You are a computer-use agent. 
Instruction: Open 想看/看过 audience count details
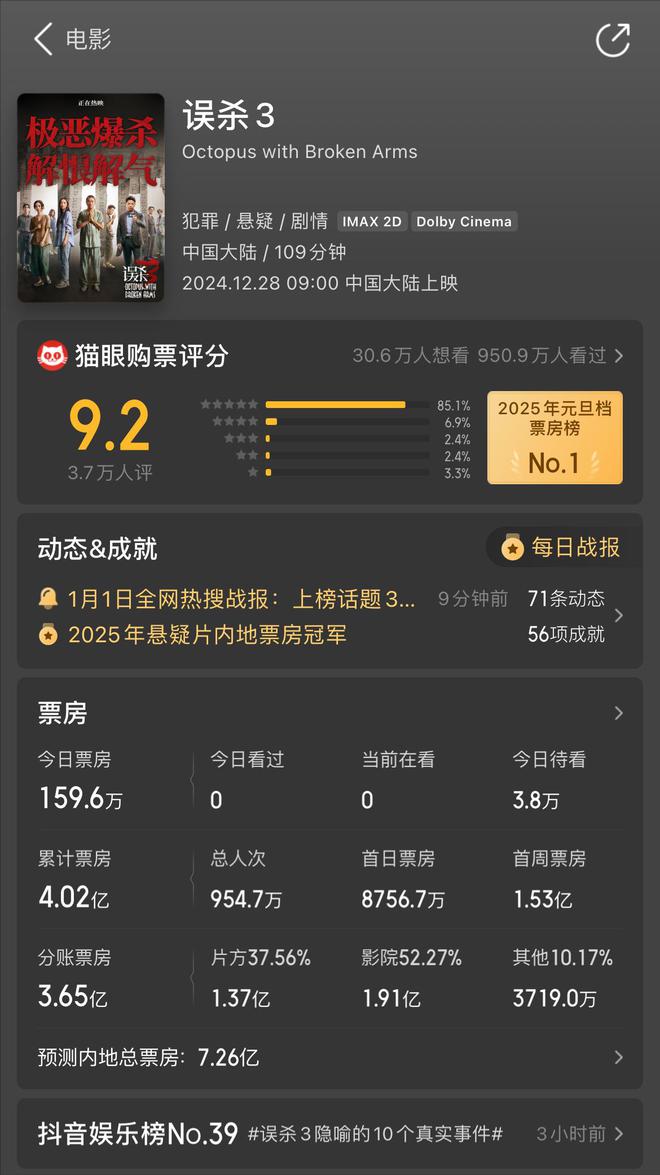click(487, 355)
